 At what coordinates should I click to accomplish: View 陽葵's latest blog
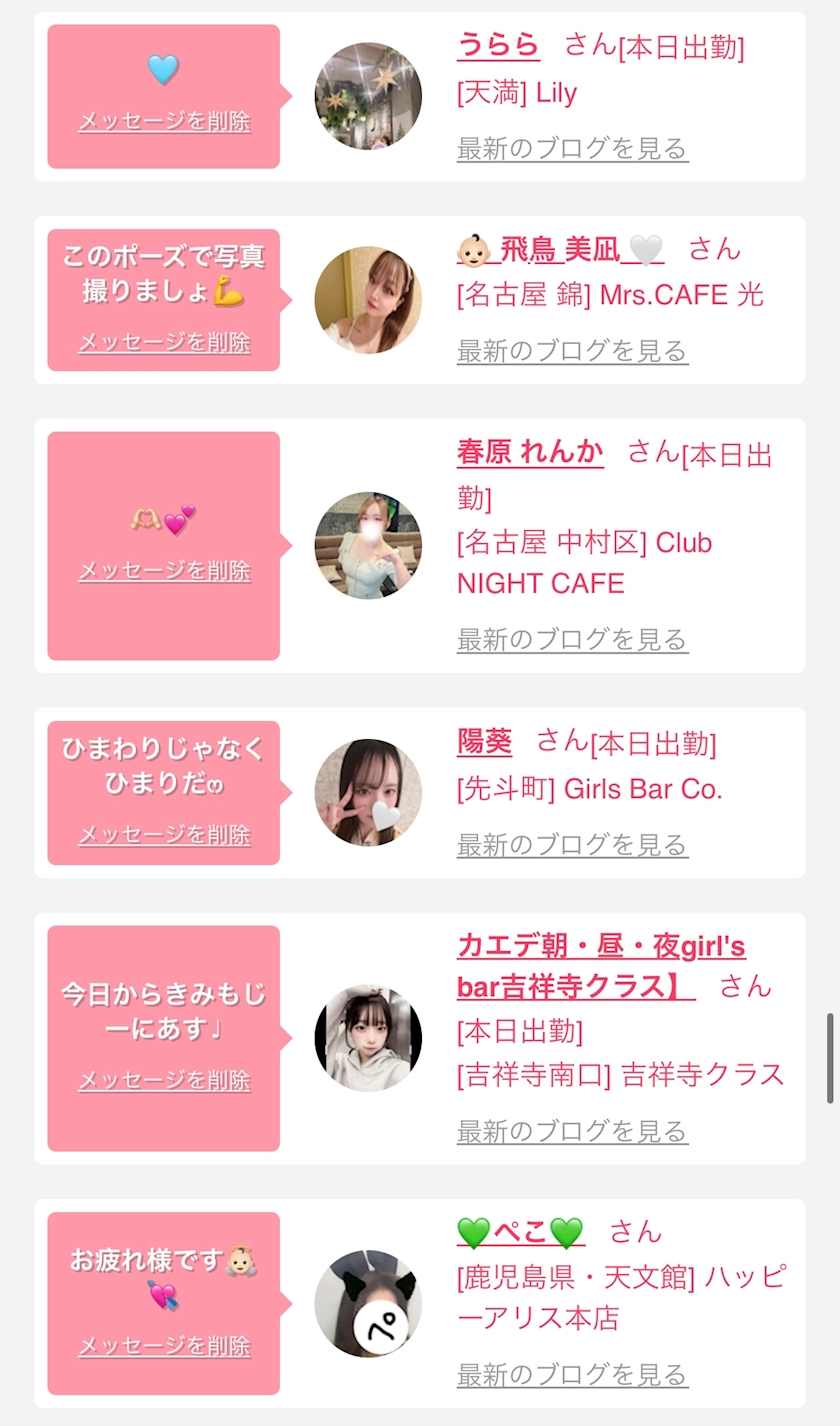[572, 845]
